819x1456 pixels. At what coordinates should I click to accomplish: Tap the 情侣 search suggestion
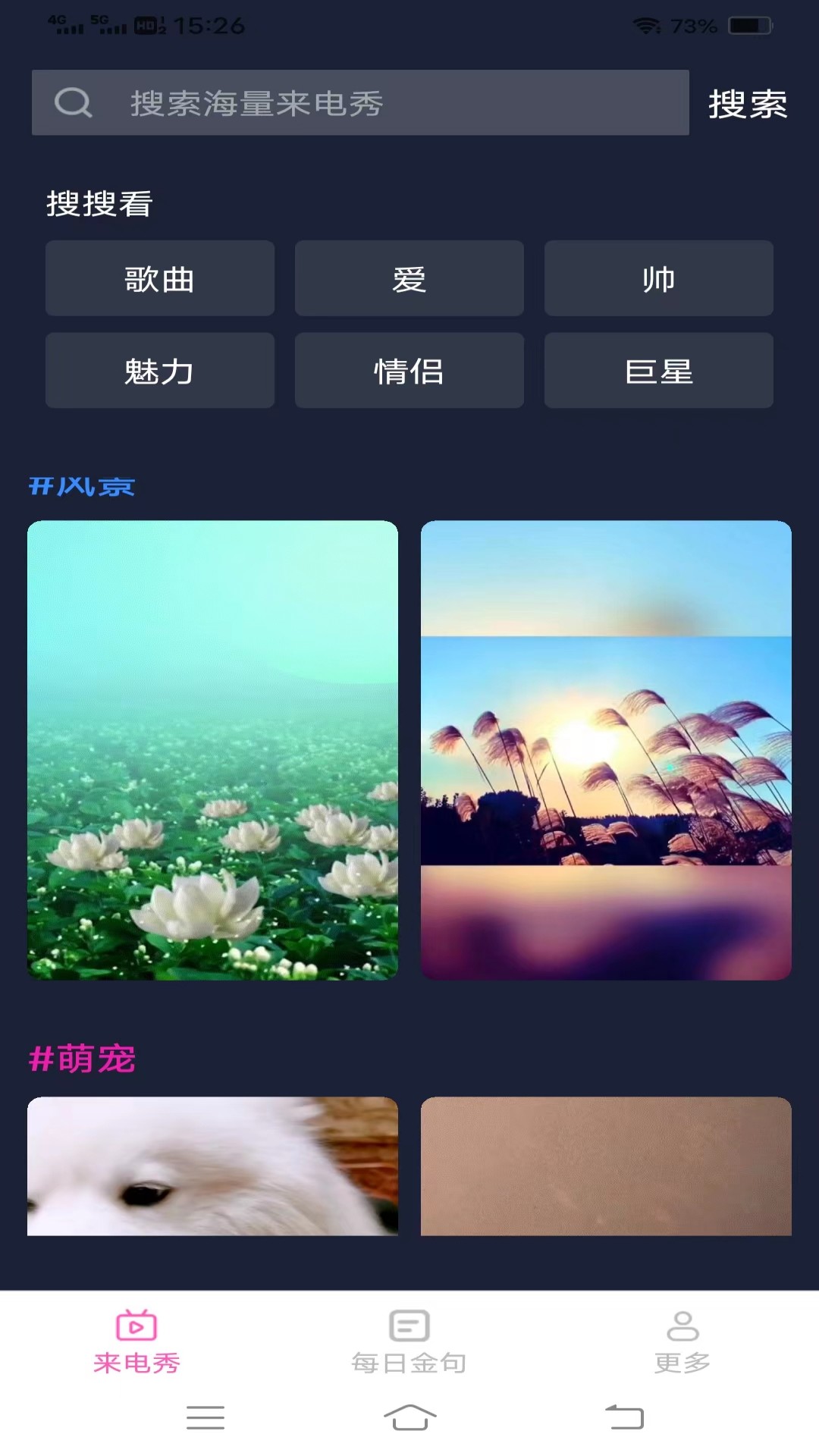tap(409, 370)
